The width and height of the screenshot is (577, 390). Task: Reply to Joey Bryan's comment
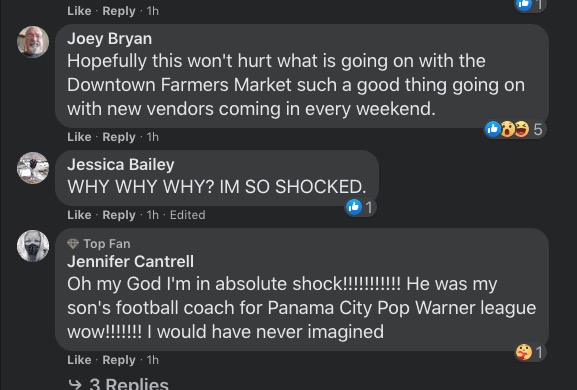pyautogui.click(x=119, y=137)
